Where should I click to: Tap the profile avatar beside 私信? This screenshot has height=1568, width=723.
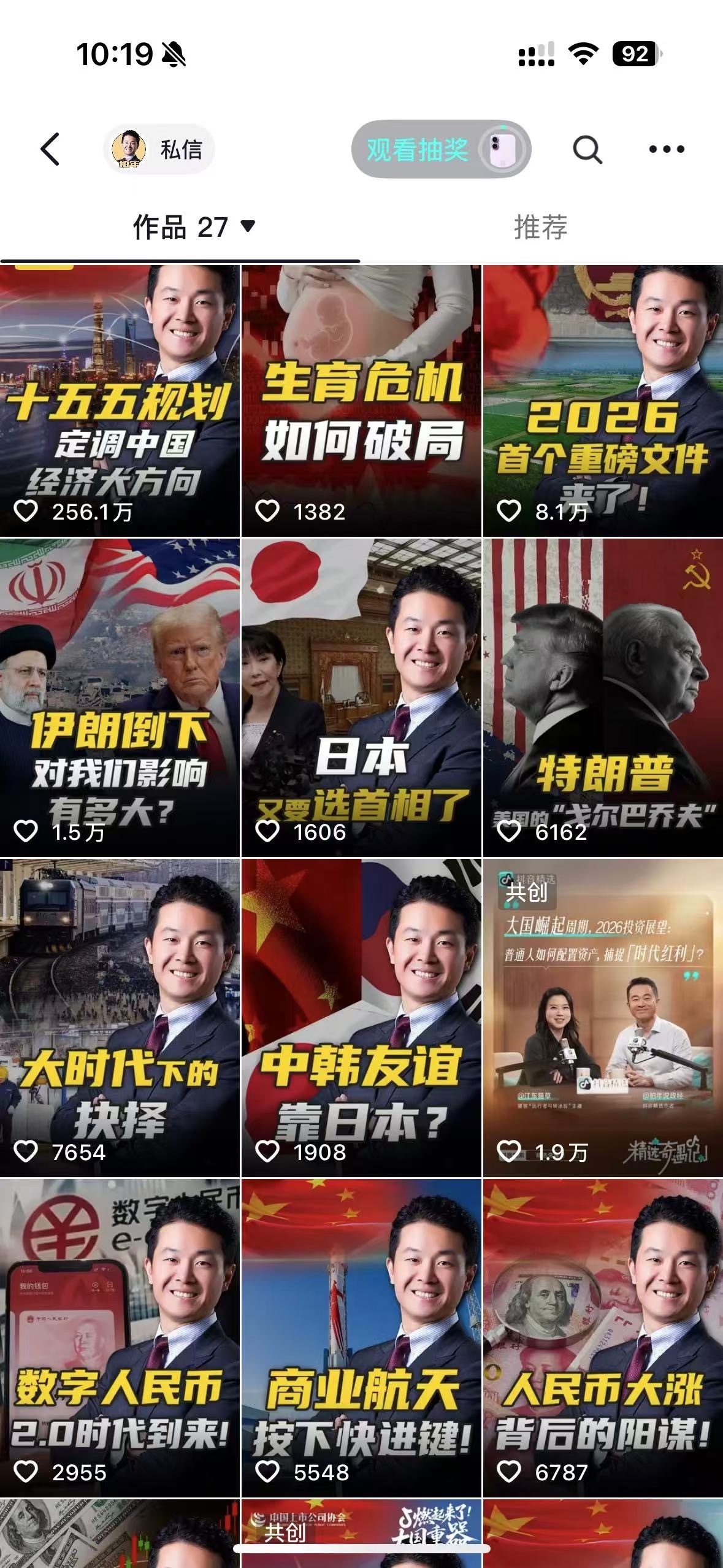point(130,148)
